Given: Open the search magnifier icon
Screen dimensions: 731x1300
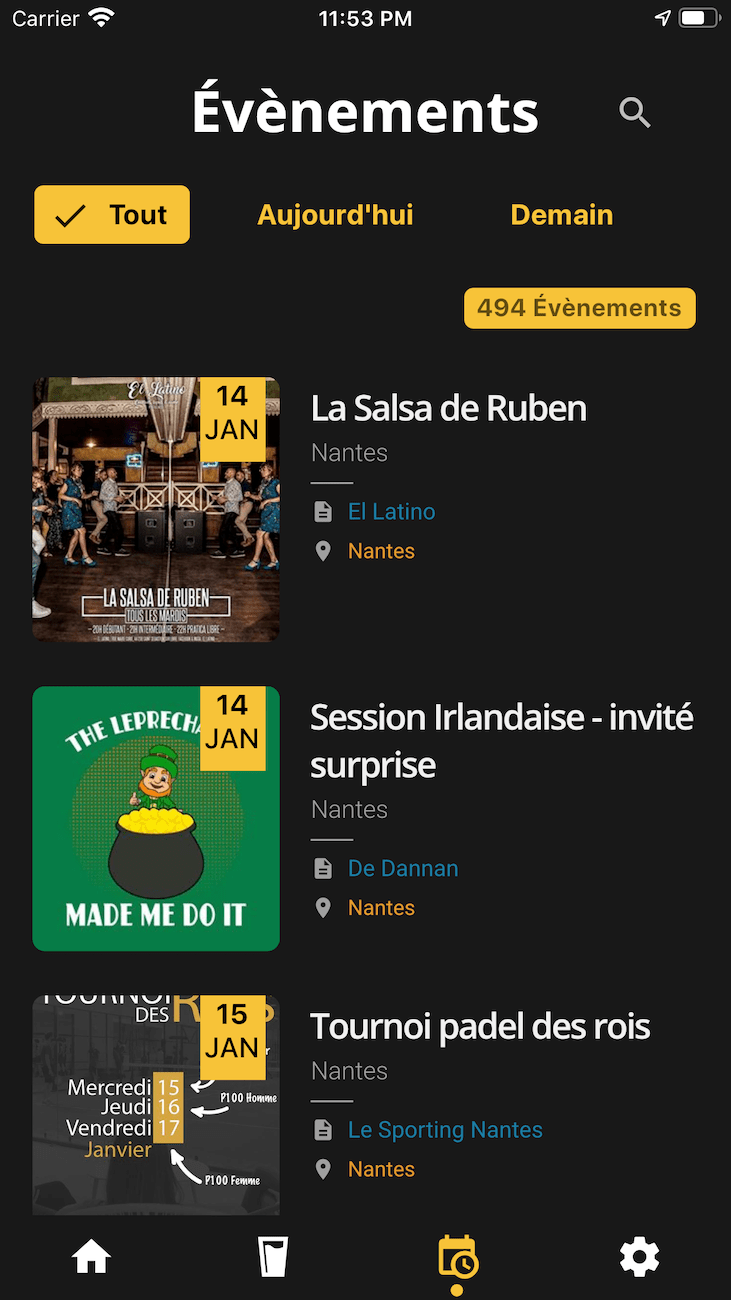Looking at the screenshot, I should coord(635,113).
